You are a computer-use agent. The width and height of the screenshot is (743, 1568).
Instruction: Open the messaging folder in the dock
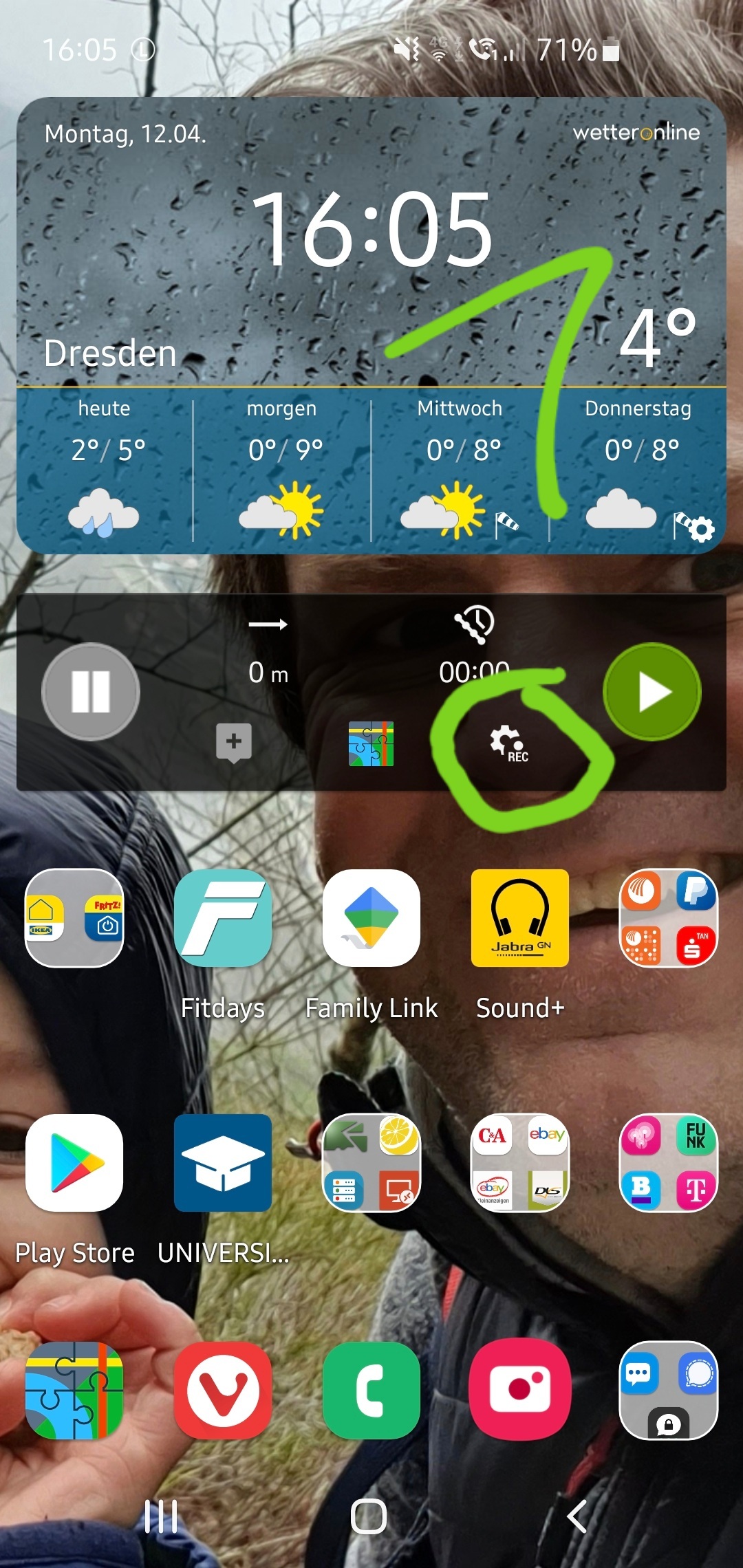[669, 1390]
